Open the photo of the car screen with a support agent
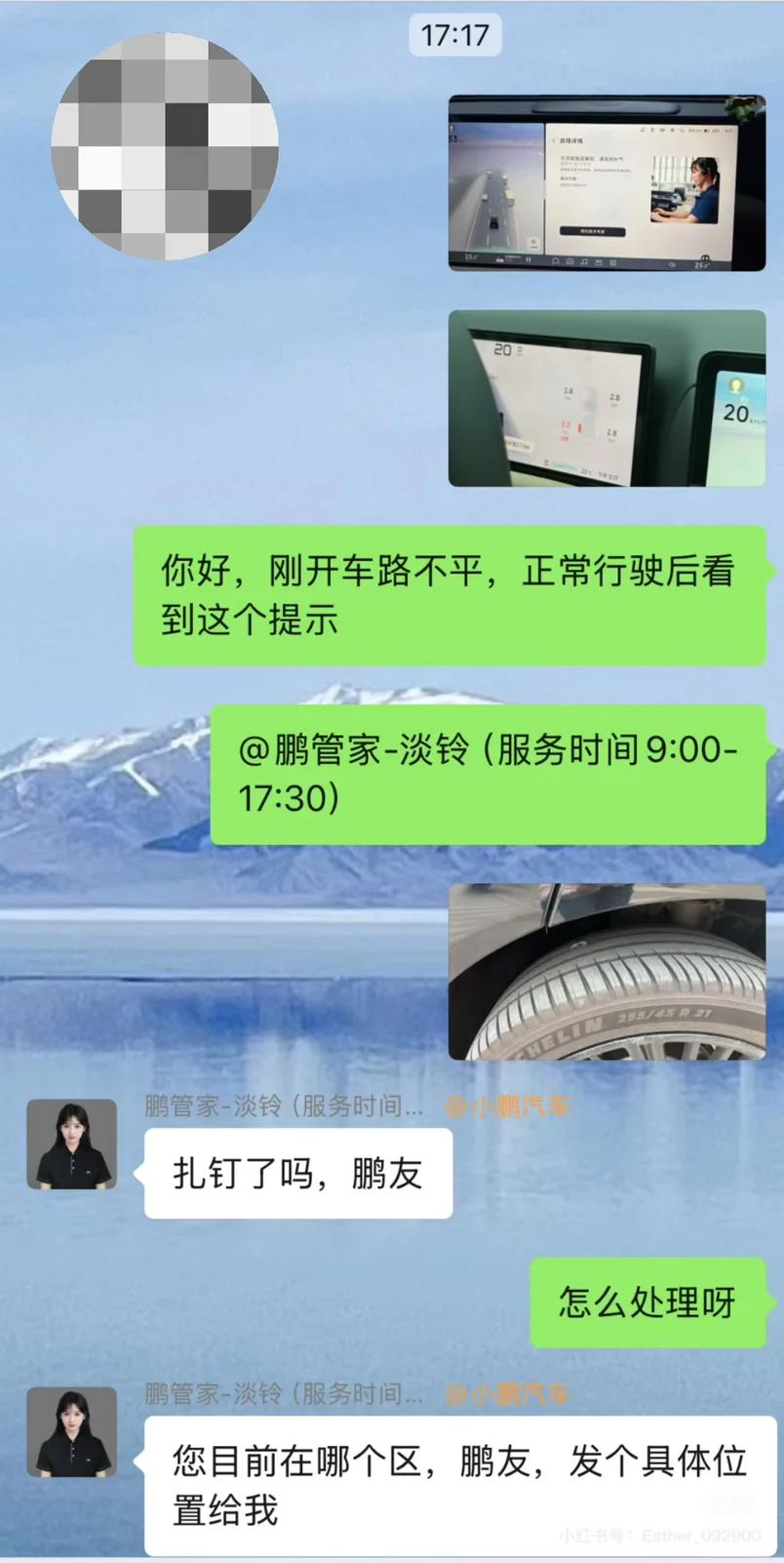 (x=607, y=183)
